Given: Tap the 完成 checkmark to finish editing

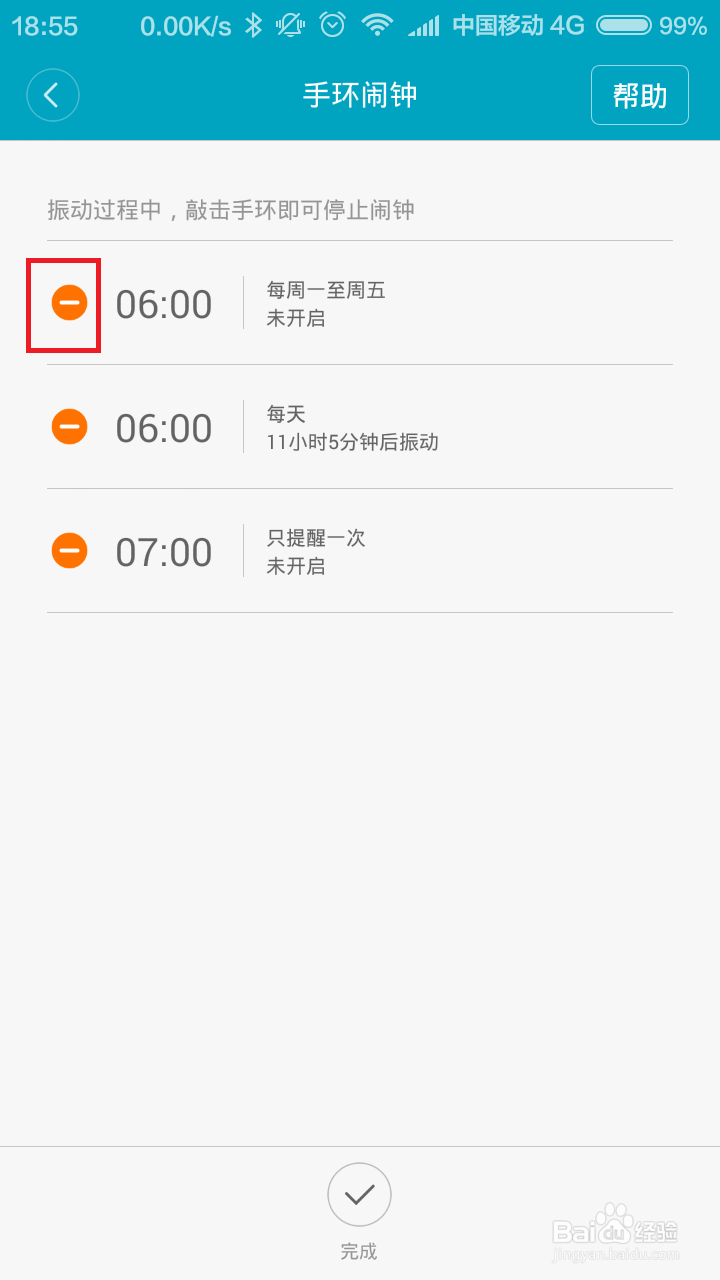Looking at the screenshot, I should pos(359,1194).
